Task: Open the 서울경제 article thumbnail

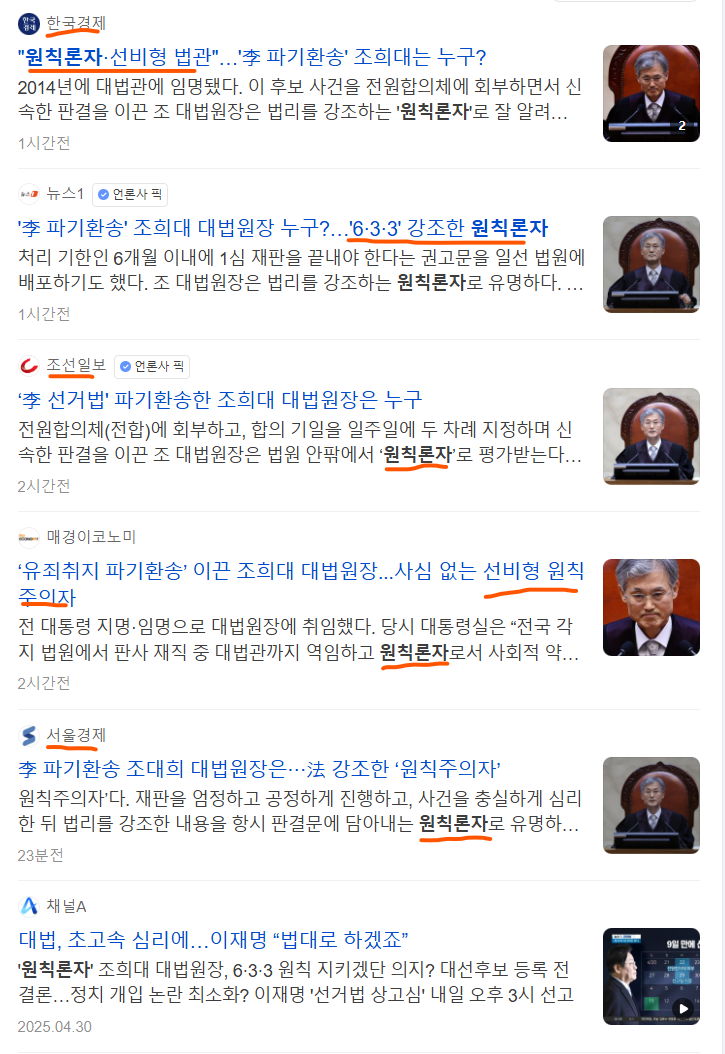Action: [x=651, y=806]
